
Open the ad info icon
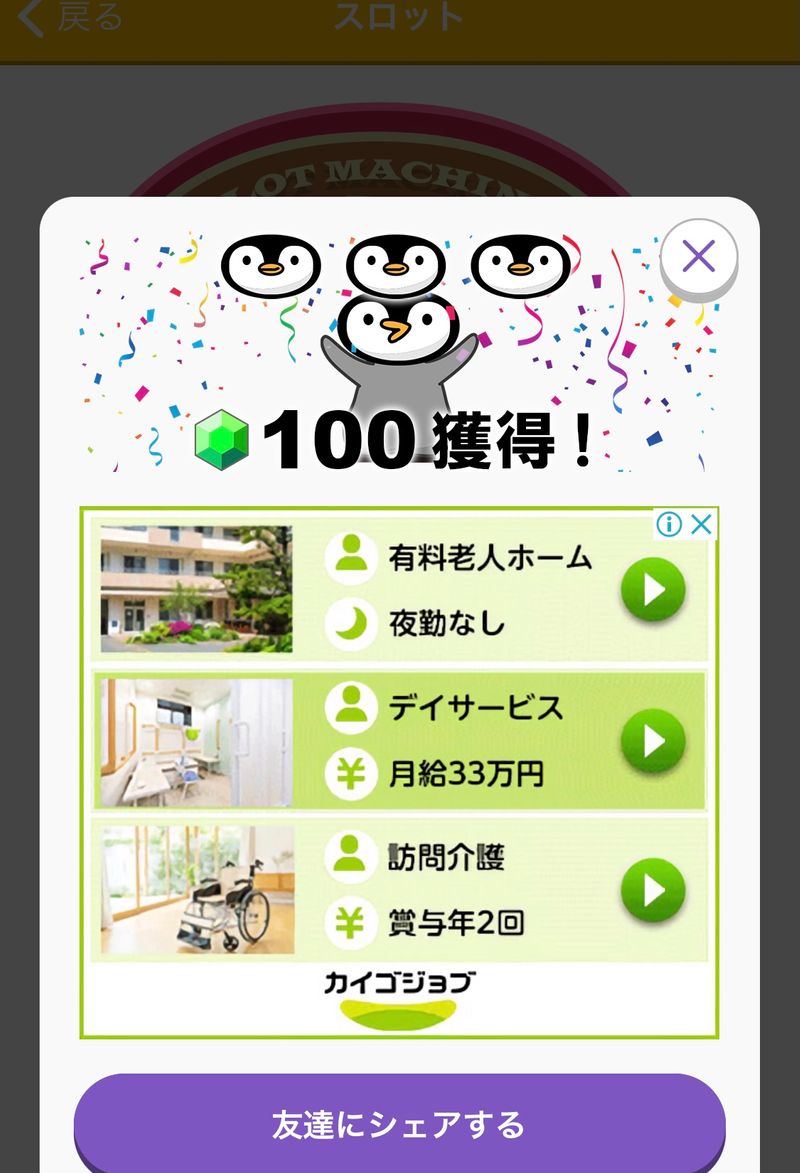669,524
